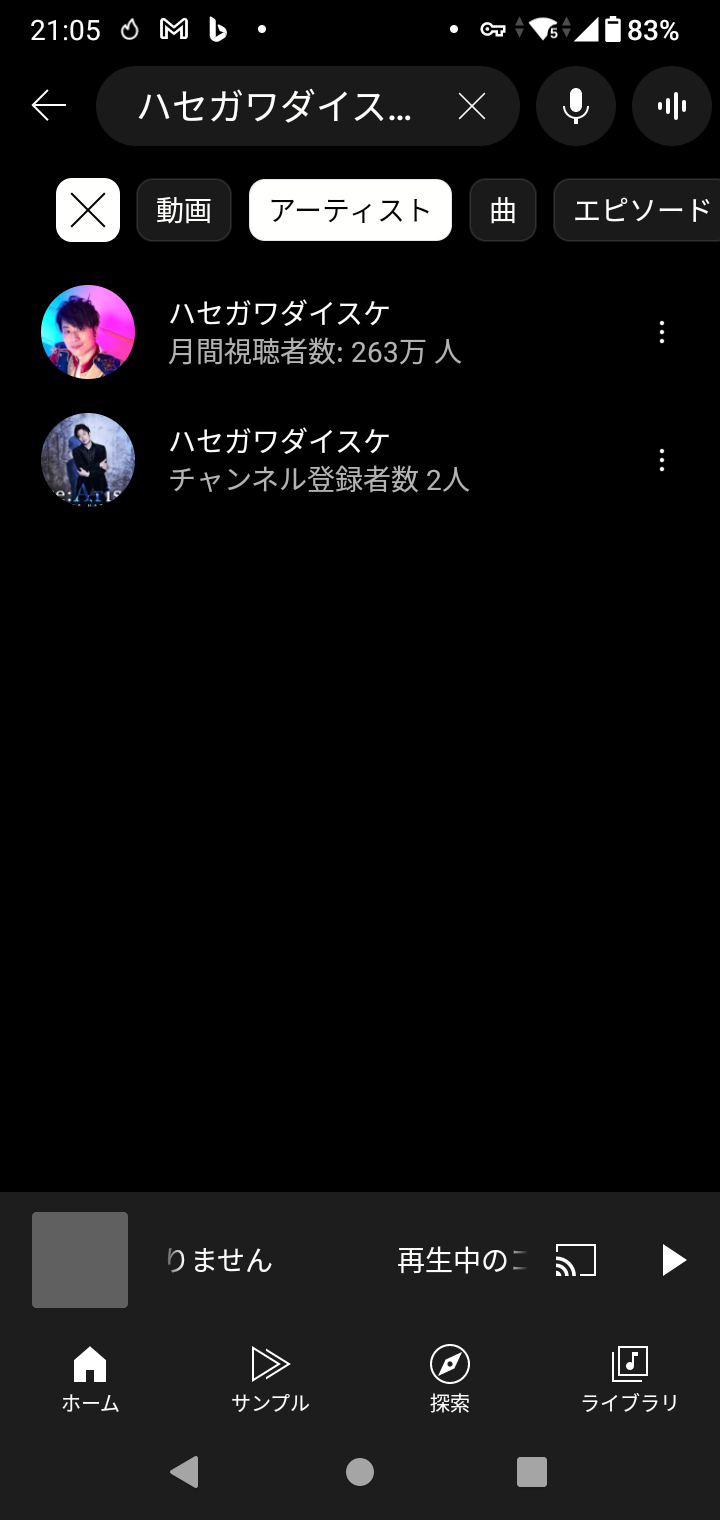Viewport: 720px width, 1520px height.
Task: Switch to the サンプル tab
Action: (270, 1378)
